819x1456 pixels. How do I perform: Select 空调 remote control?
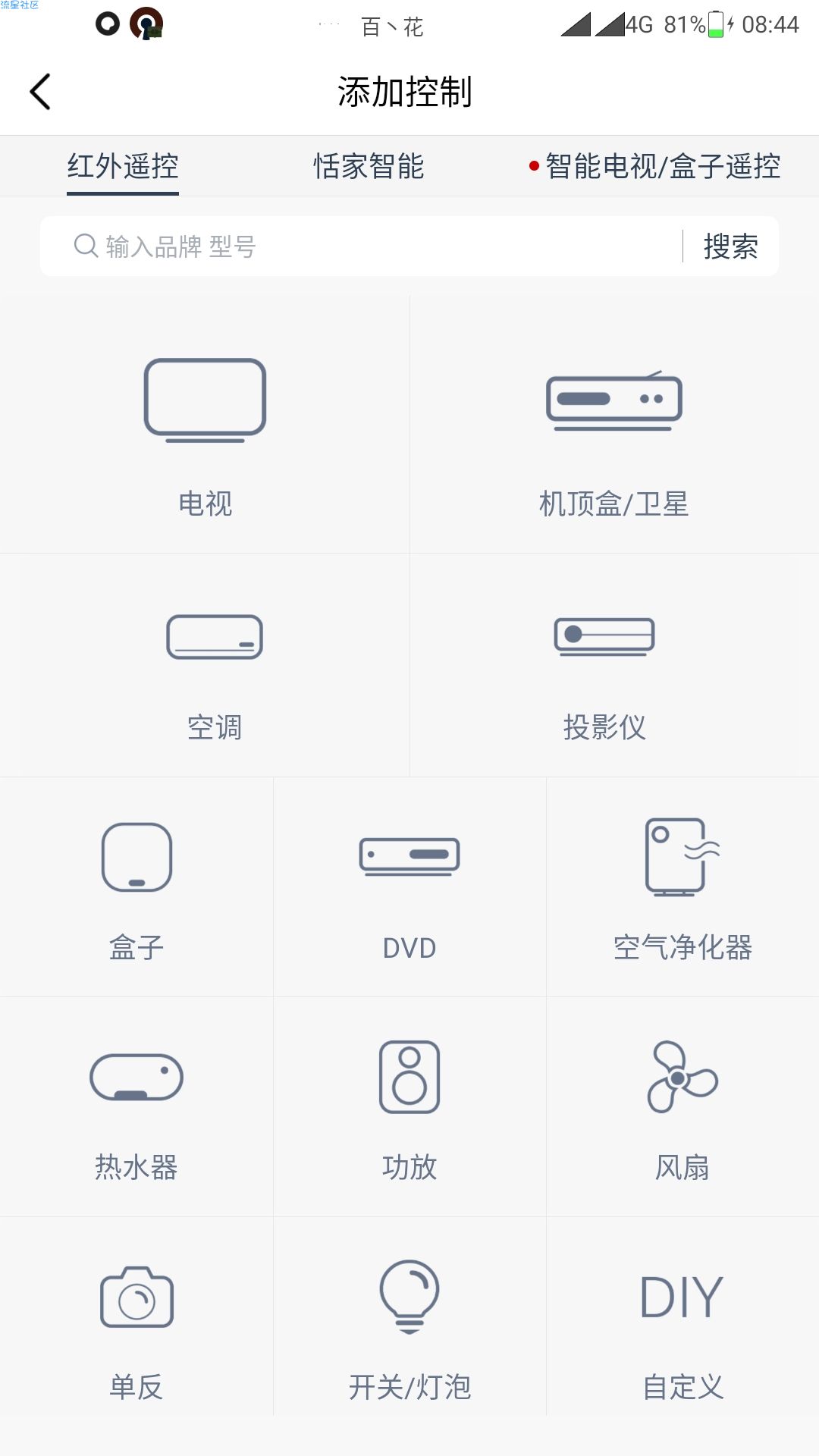point(205,665)
